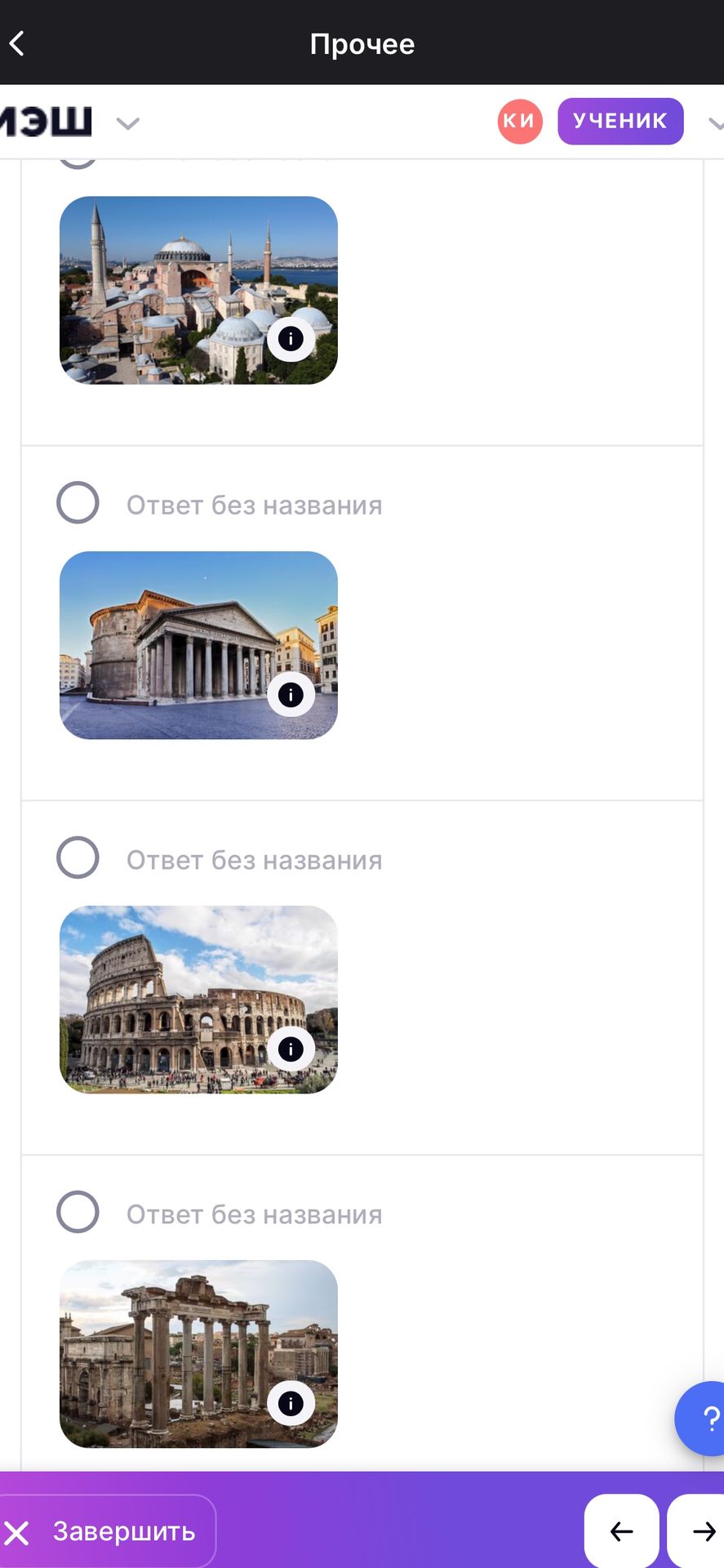This screenshot has height=1568, width=724.
Task: Show info for the Pantheon image
Action: 291,694
